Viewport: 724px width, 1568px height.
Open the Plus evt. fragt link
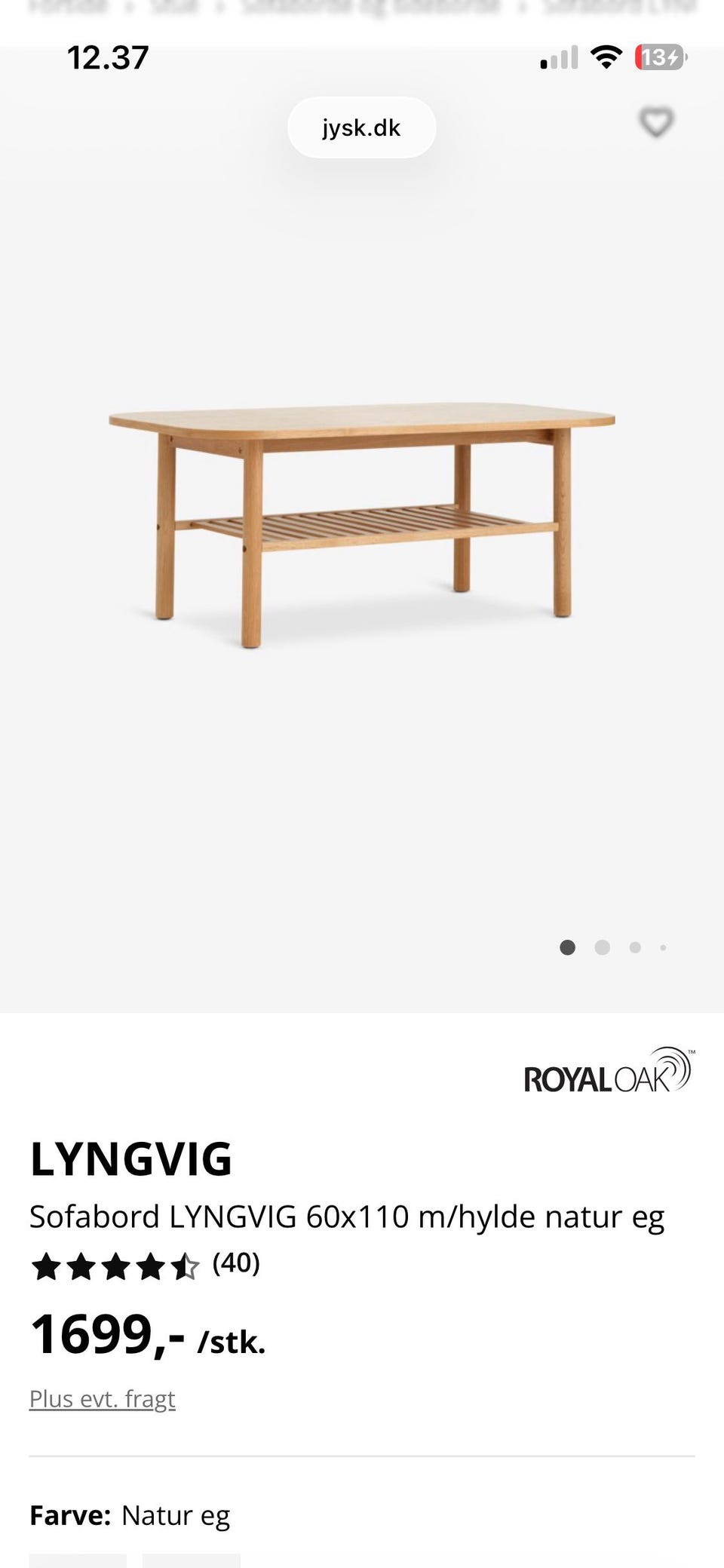pos(102,1398)
